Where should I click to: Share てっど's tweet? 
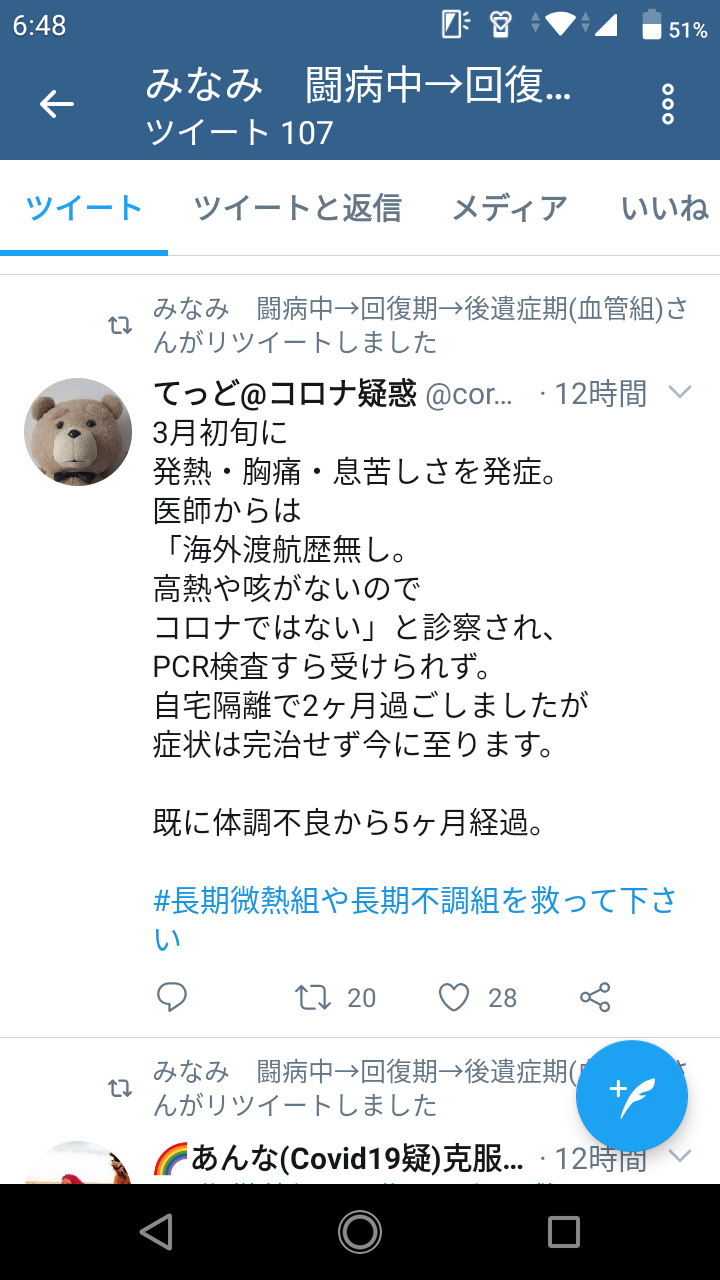click(x=595, y=997)
